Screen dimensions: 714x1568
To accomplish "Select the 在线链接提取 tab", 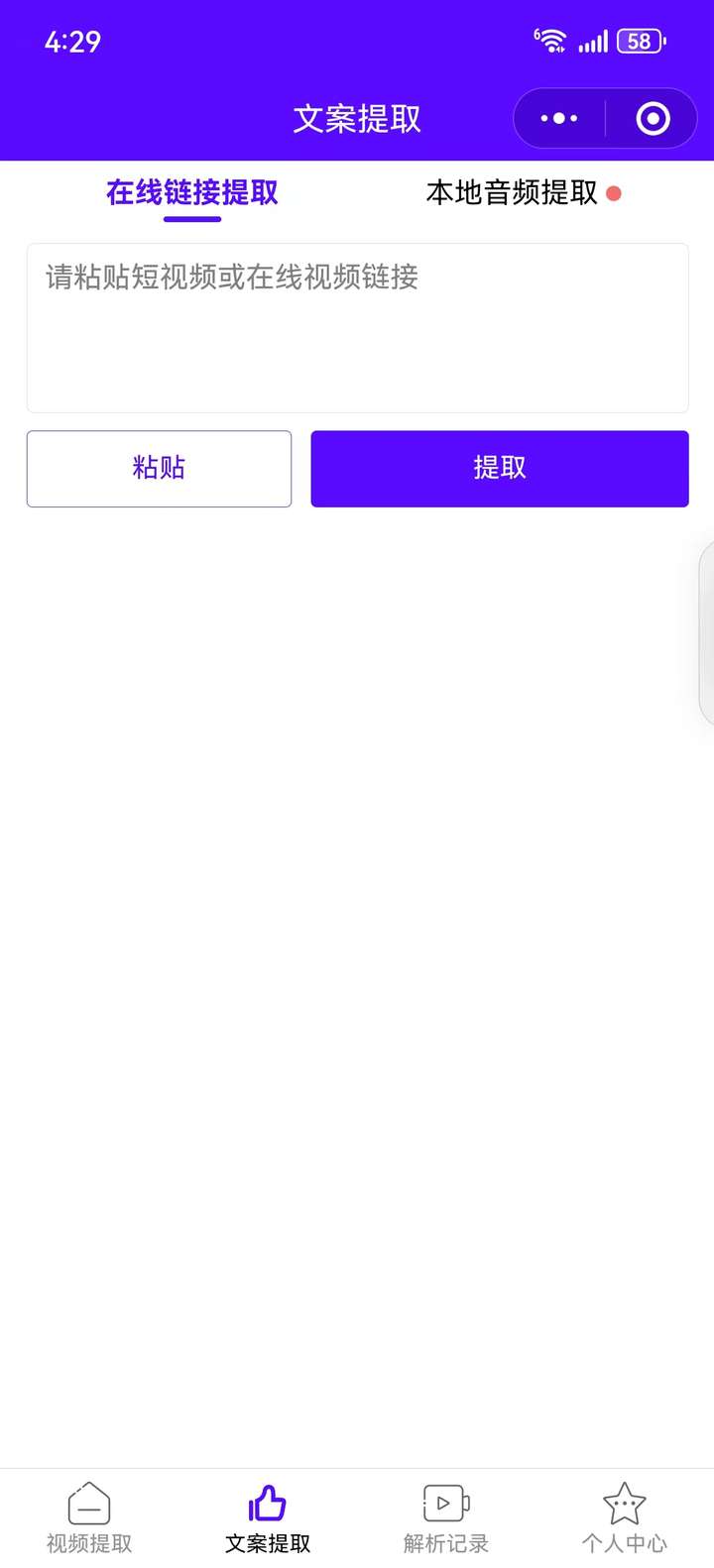I will tap(192, 192).
